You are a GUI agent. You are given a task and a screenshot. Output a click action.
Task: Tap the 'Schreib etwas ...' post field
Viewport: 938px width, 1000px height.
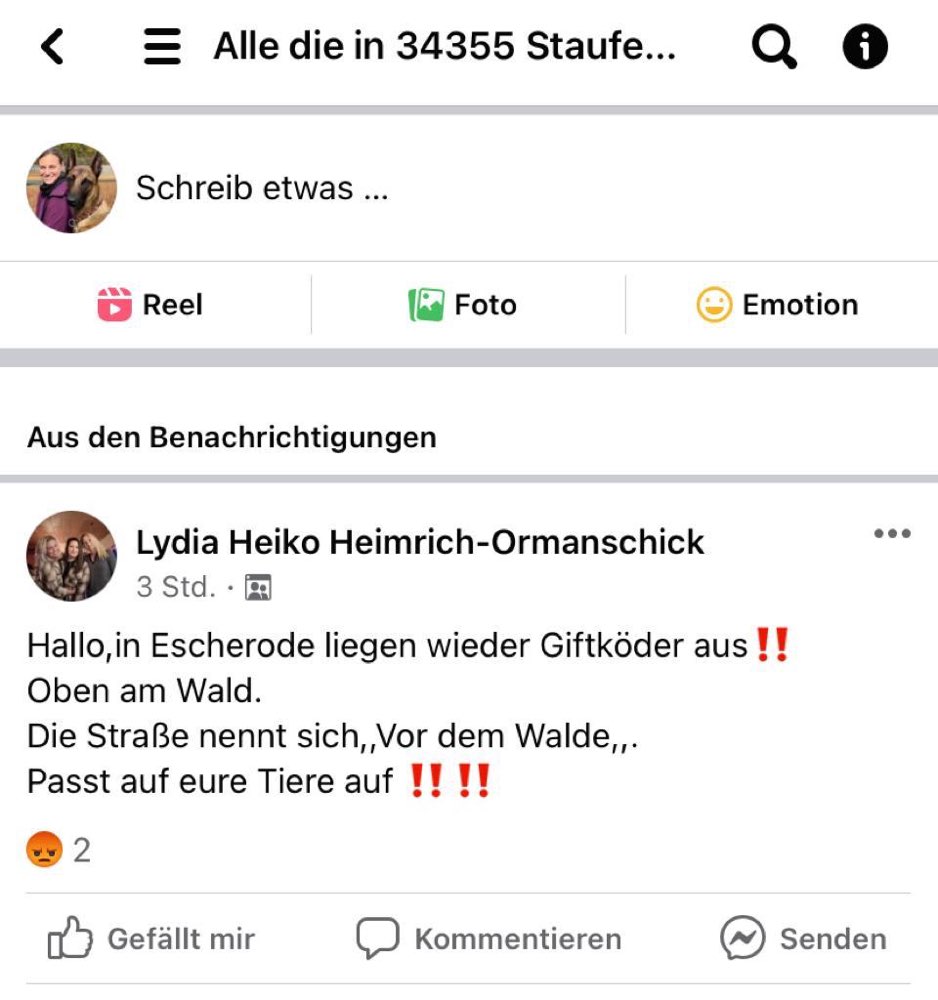pyautogui.click(x=265, y=187)
